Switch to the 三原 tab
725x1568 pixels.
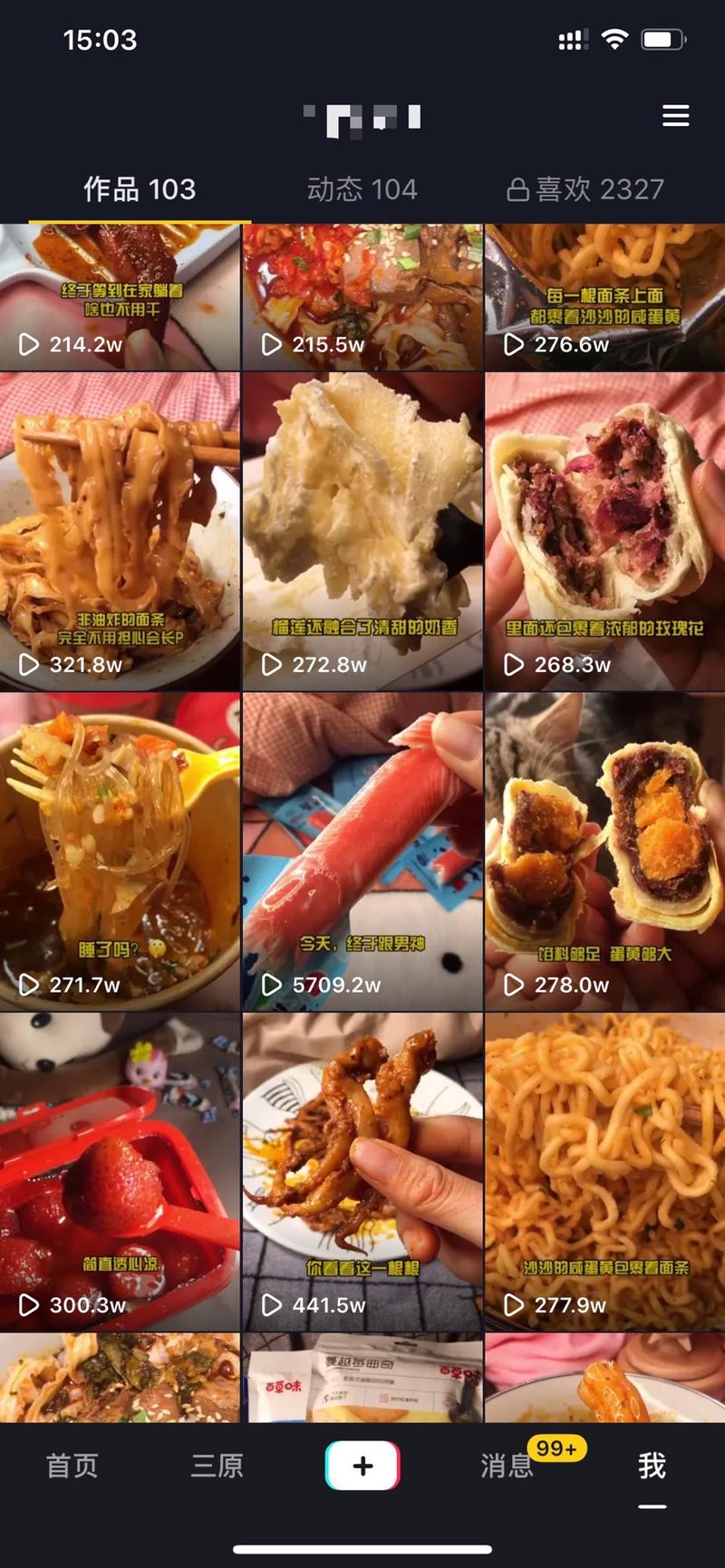217,1466
